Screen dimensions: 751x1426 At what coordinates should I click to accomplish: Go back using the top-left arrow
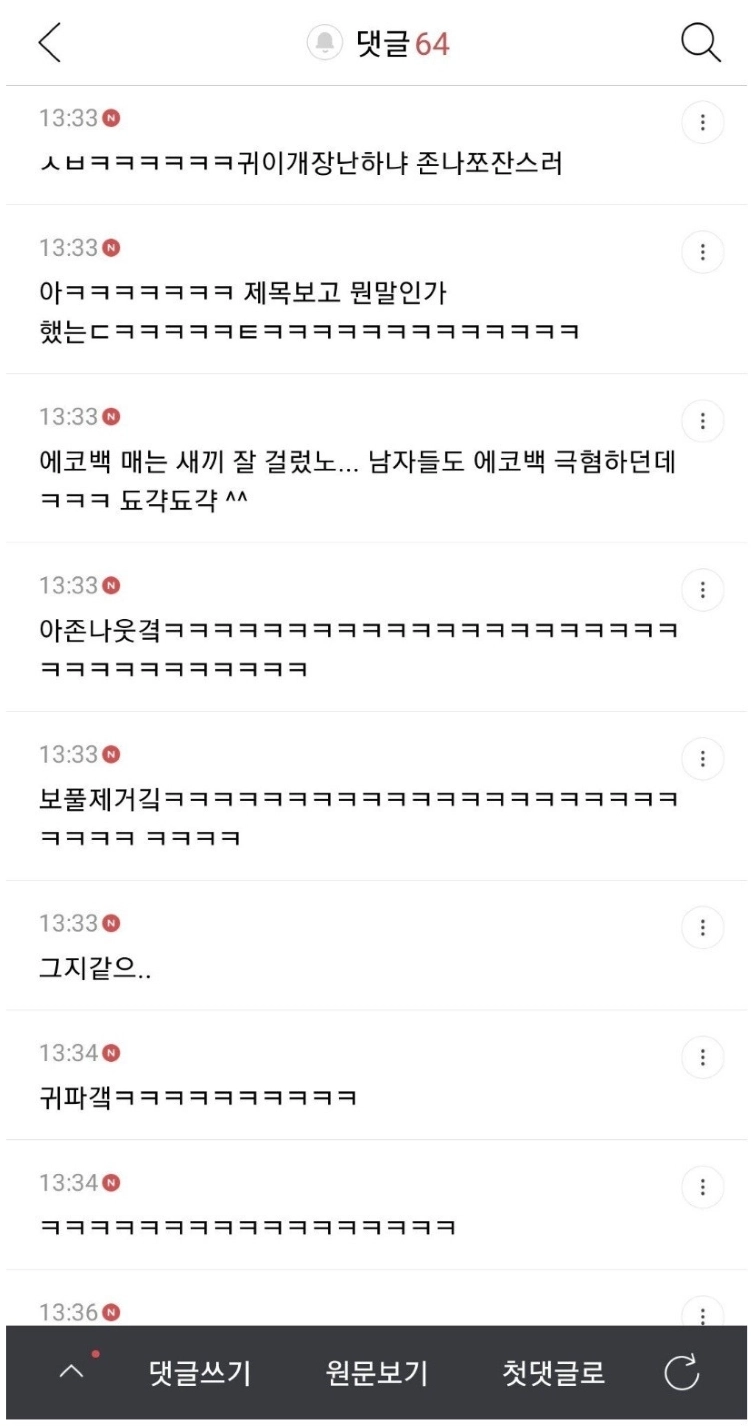(49, 43)
